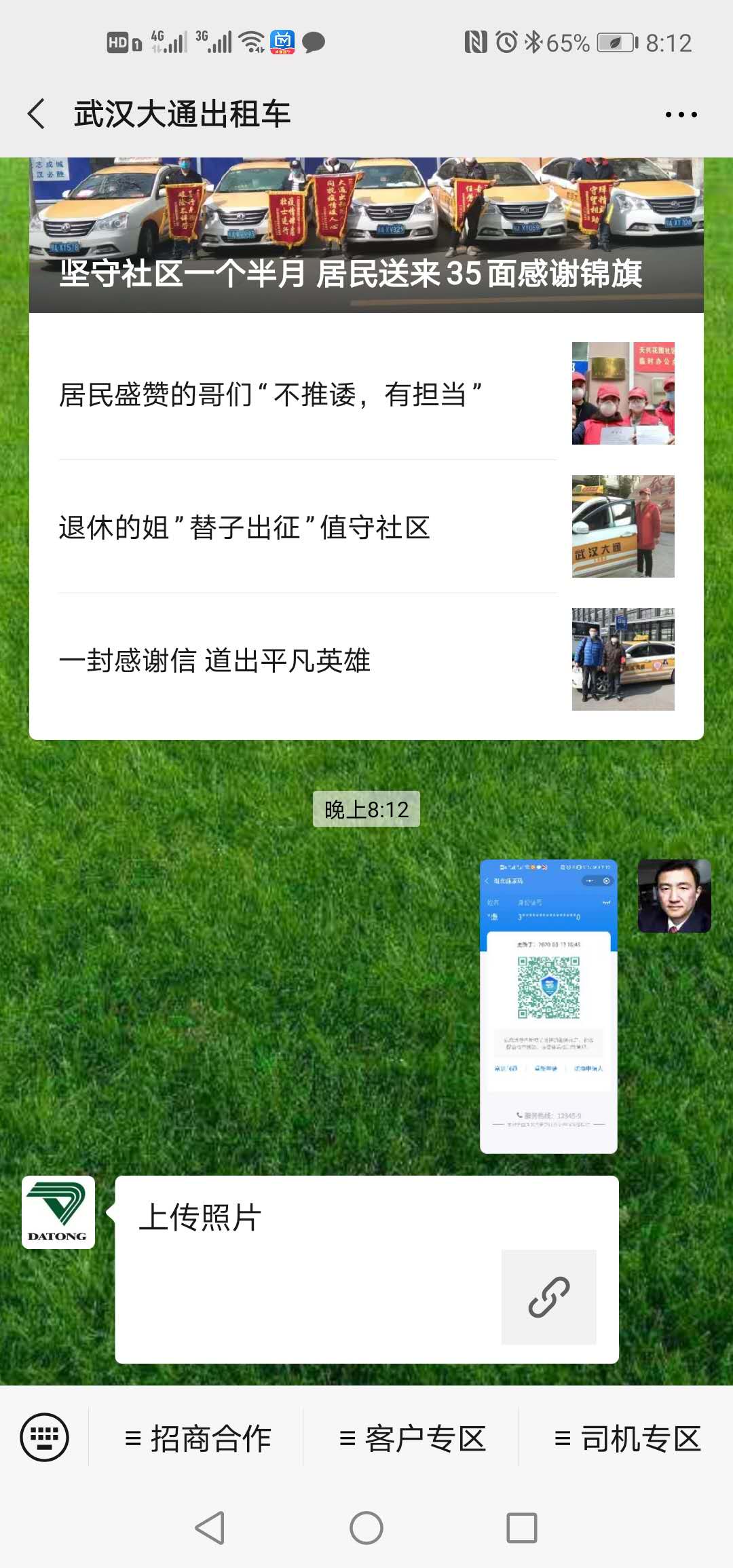Go back from 武汉大通出租车 chat
This screenshot has width=733, height=1568.
37,113
